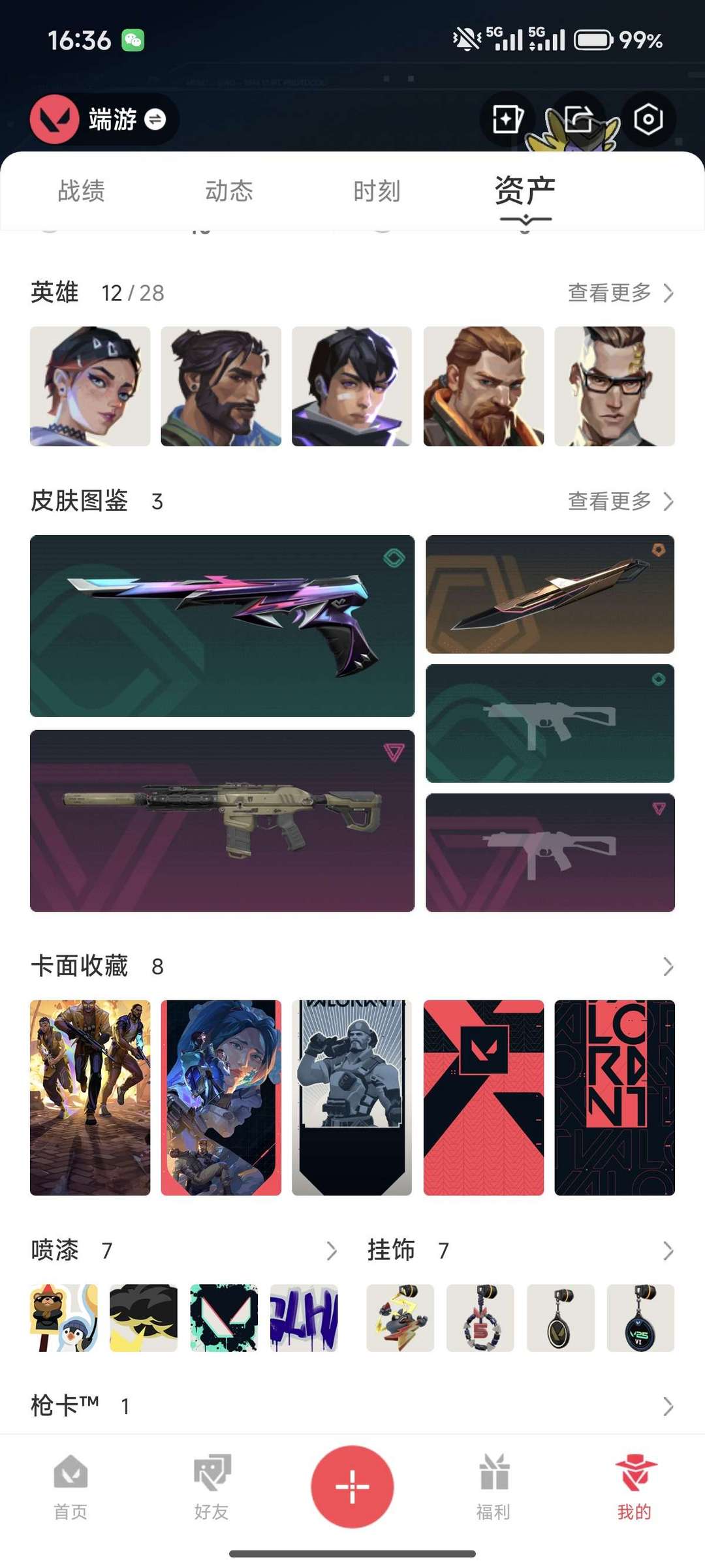Image resolution: width=705 pixels, height=1568 pixels.
Task: Tap the share icon in top bar
Action: [x=578, y=119]
